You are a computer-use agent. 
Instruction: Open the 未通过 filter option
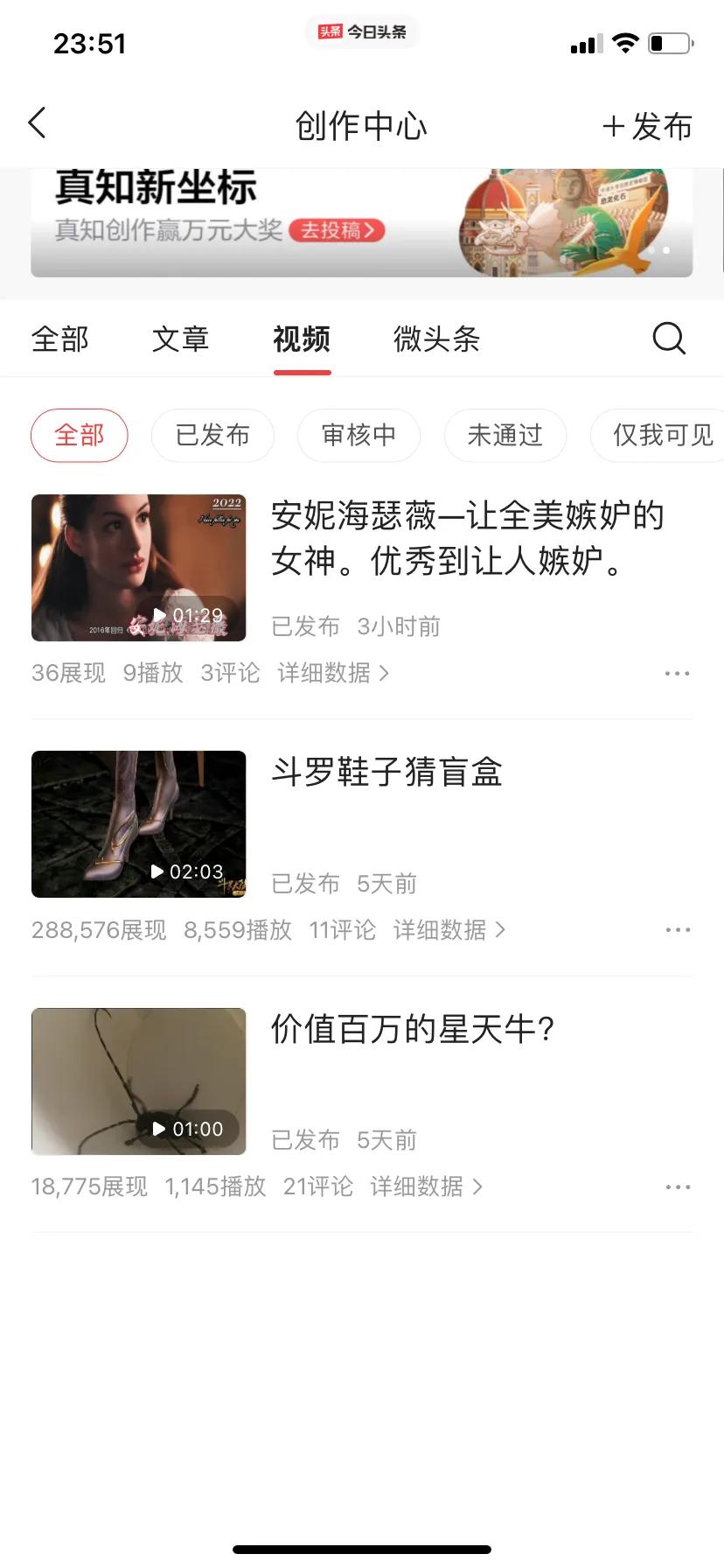(x=505, y=435)
